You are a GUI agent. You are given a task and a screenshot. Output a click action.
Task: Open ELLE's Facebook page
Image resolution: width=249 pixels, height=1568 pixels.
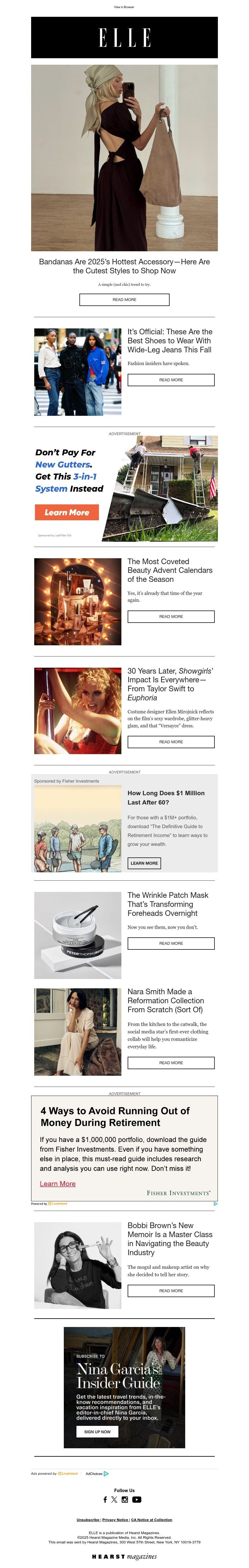(105, 1500)
